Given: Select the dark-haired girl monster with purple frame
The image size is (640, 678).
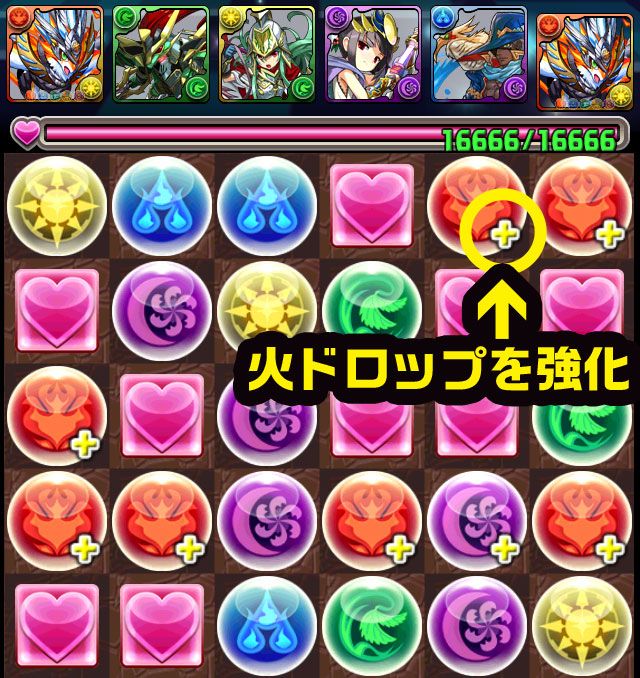Looking at the screenshot, I should 372,55.
